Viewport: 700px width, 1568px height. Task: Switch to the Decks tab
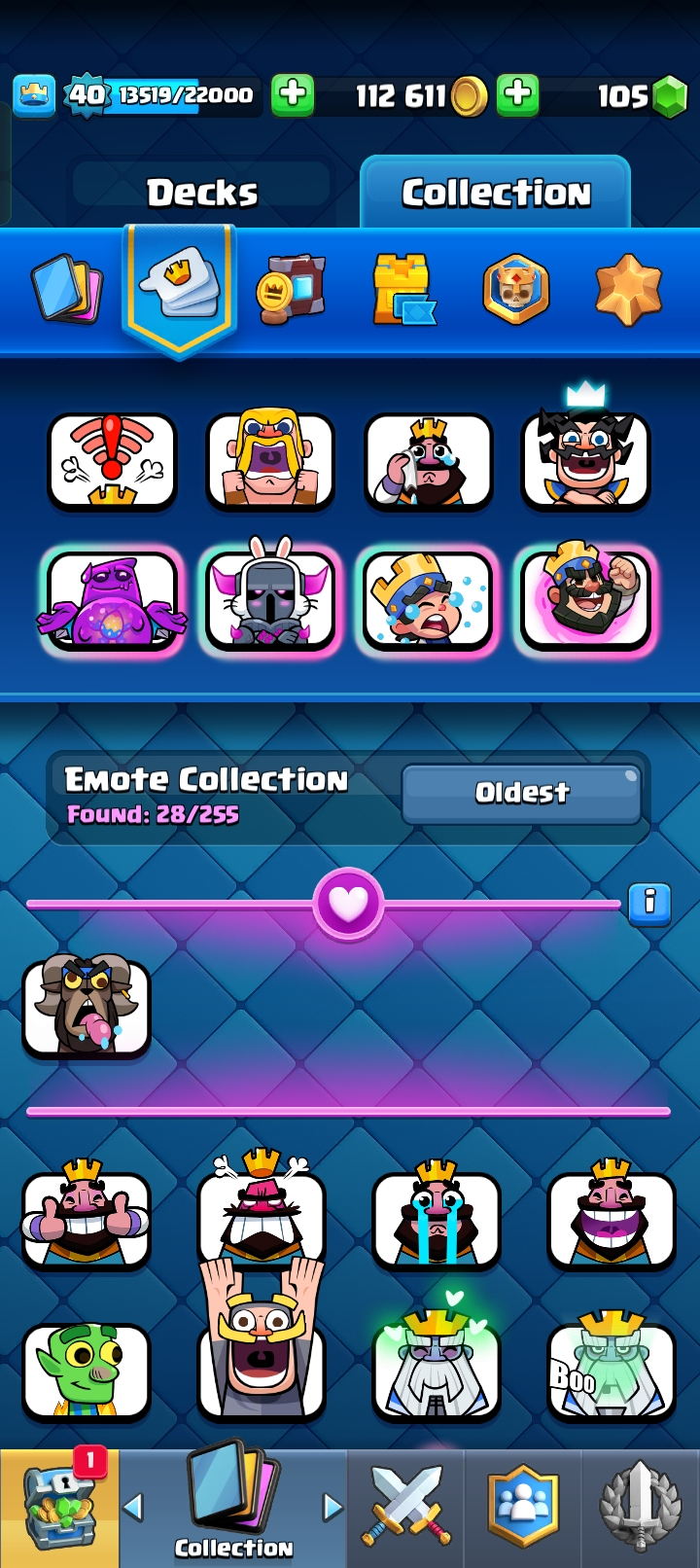(202, 193)
